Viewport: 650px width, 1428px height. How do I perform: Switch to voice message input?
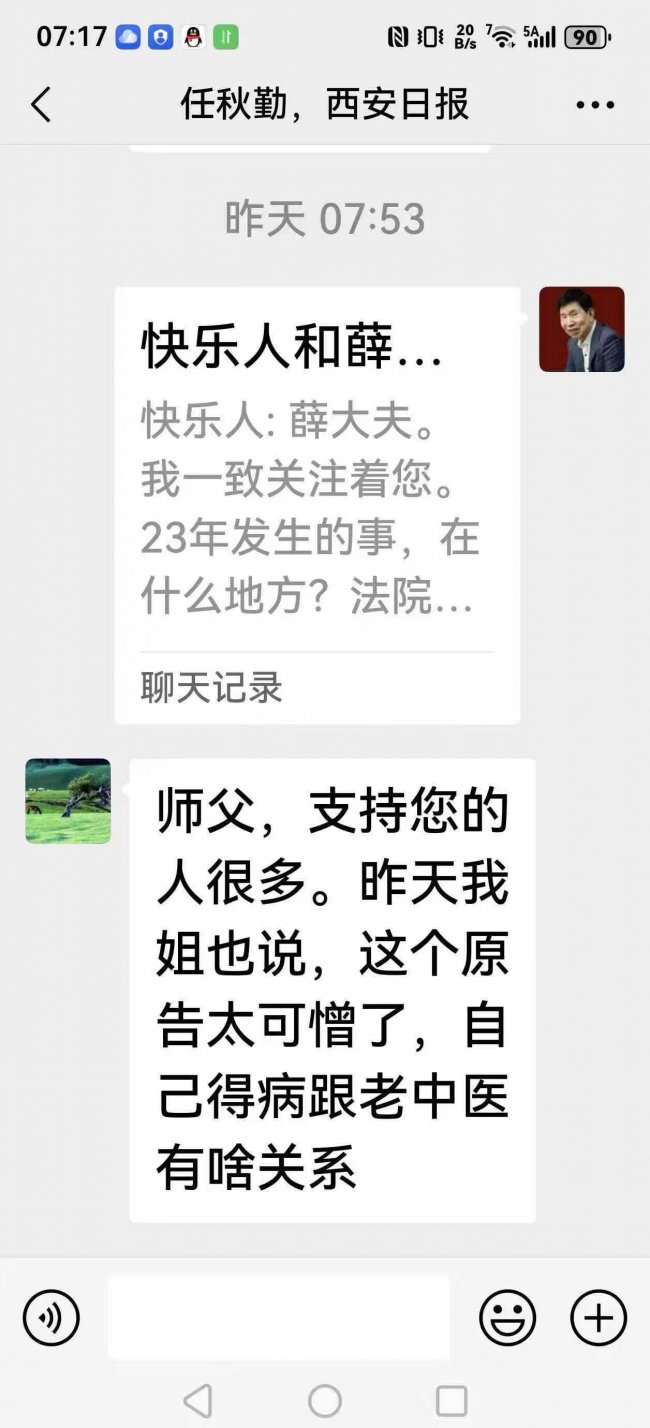51,1317
